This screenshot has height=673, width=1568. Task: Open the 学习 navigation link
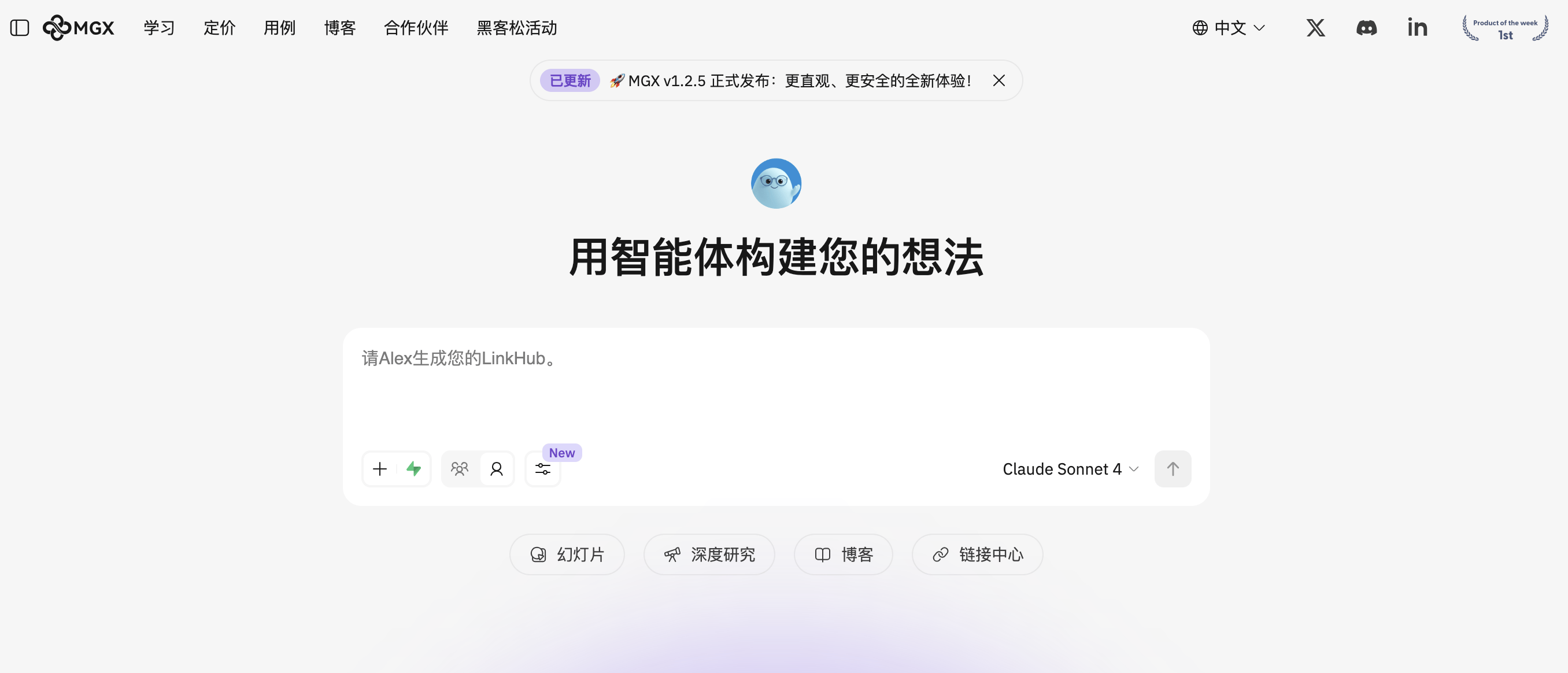pyautogui.click(x=159, y=27)
